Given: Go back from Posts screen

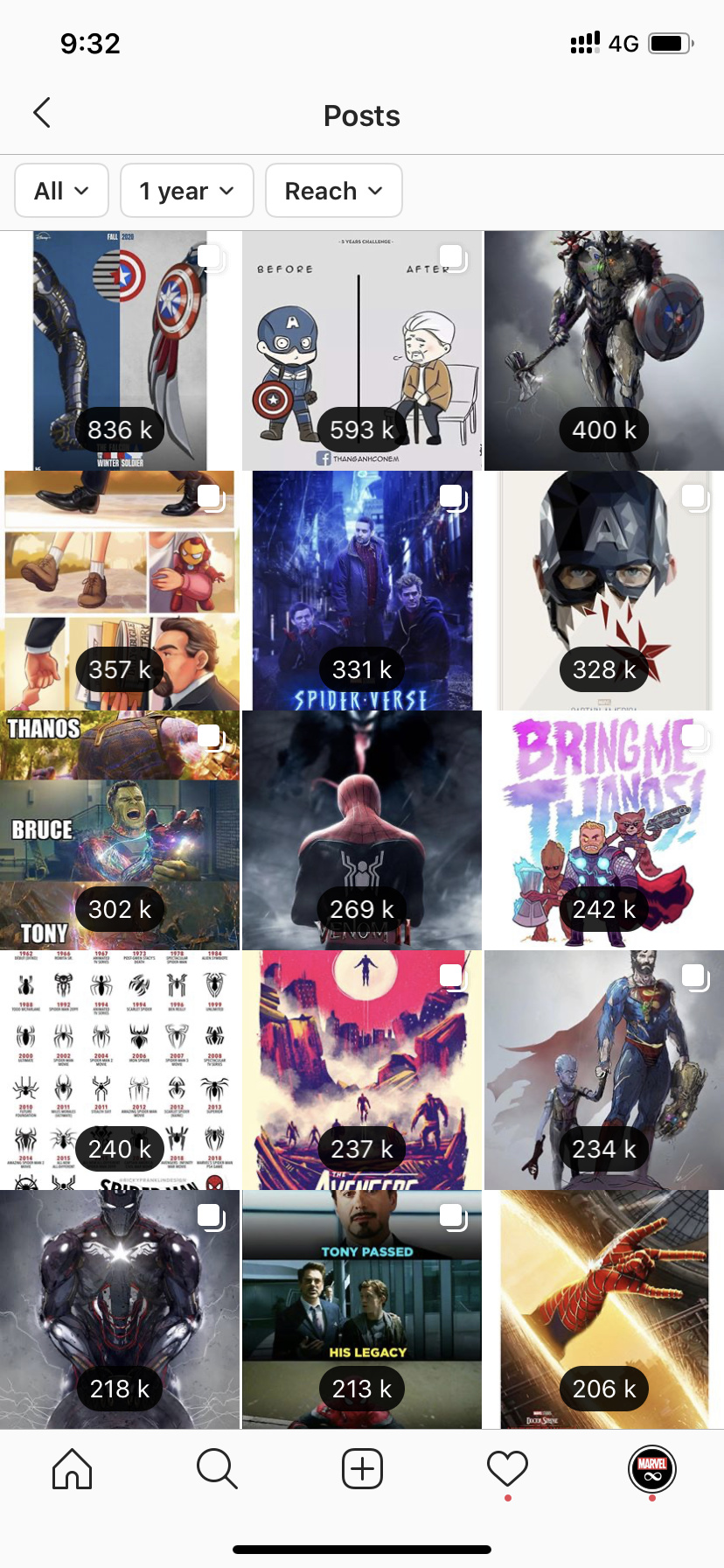Looking at the screenshot, I should (x=41, y=113).
